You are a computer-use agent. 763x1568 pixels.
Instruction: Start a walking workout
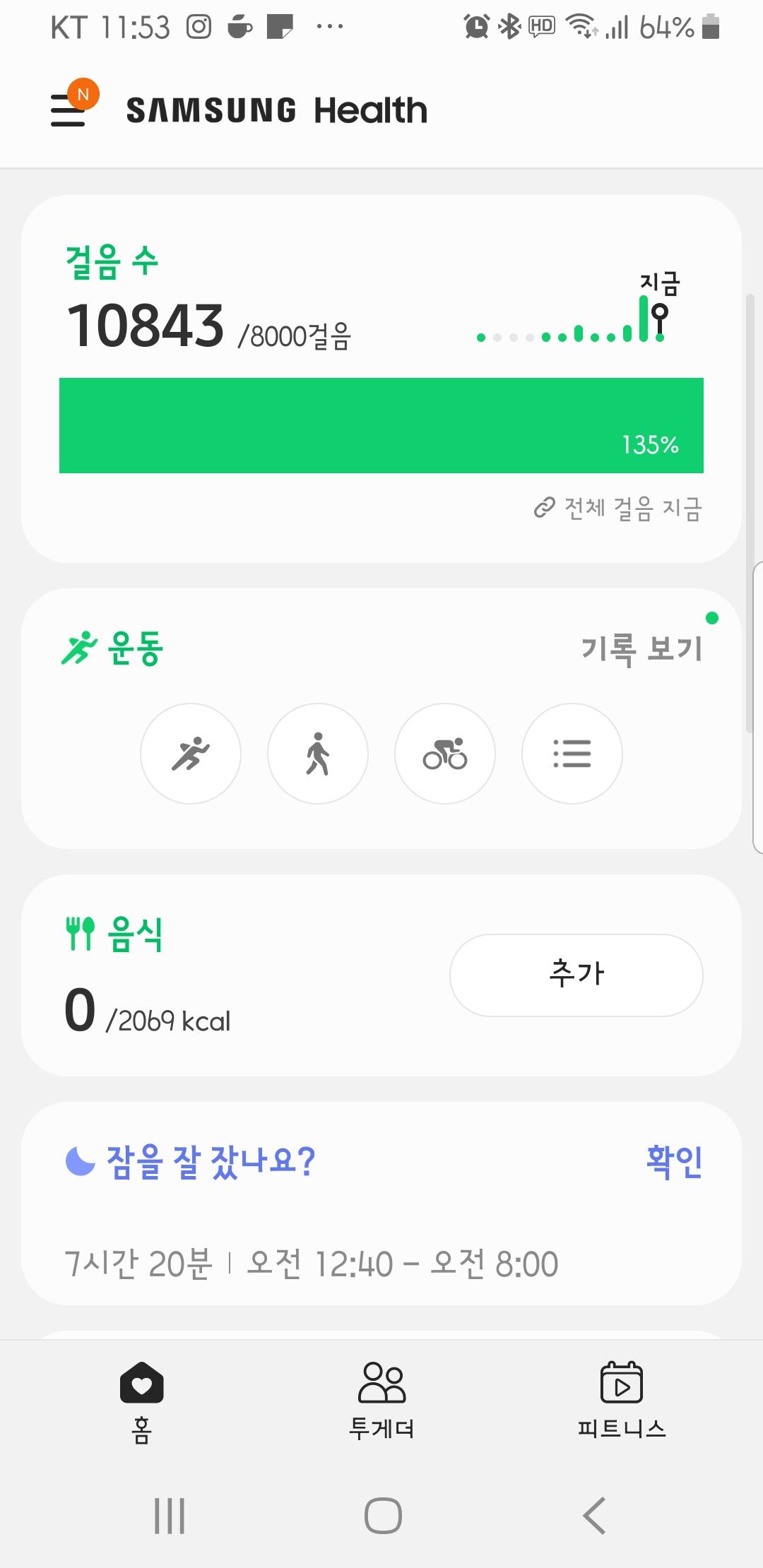318,754
